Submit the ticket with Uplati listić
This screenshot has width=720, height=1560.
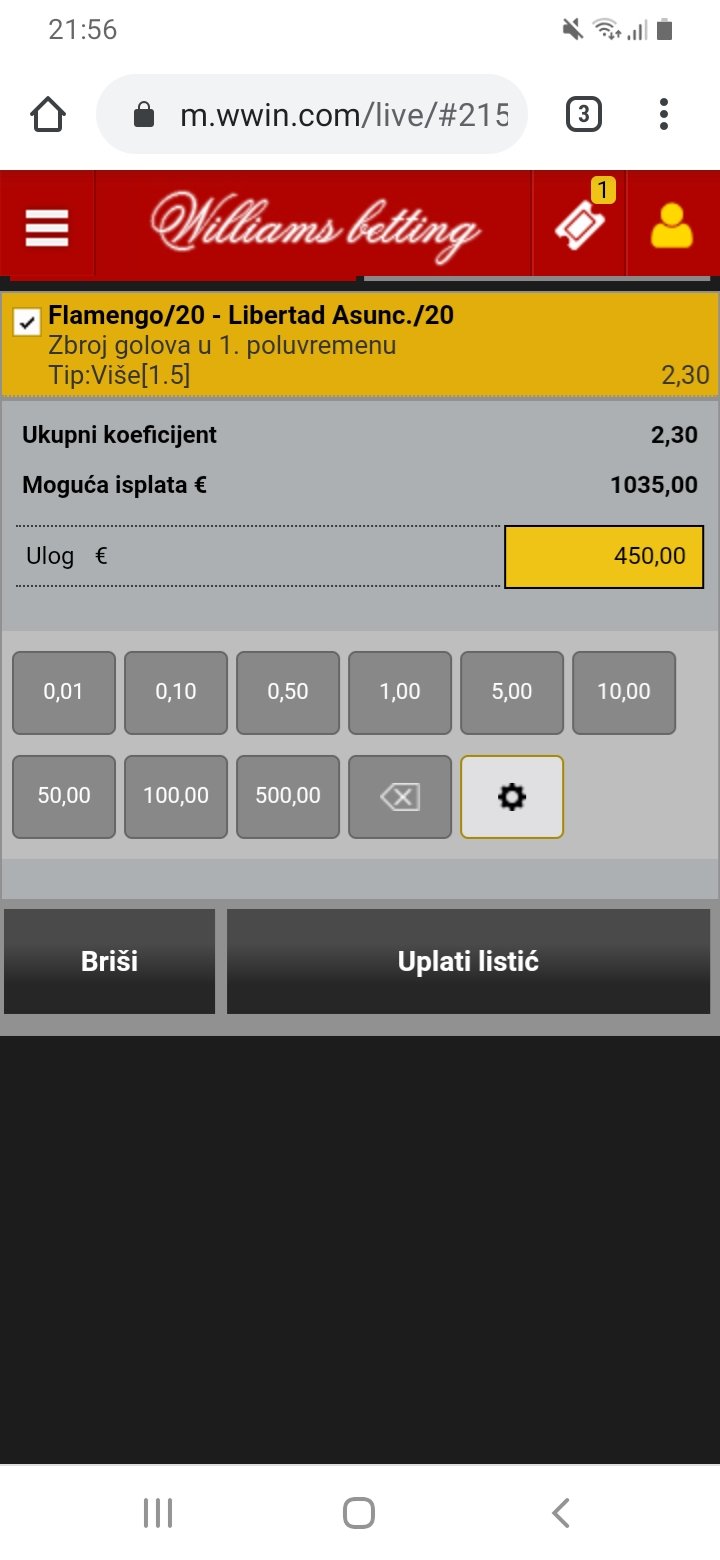(x=468, y=962)
